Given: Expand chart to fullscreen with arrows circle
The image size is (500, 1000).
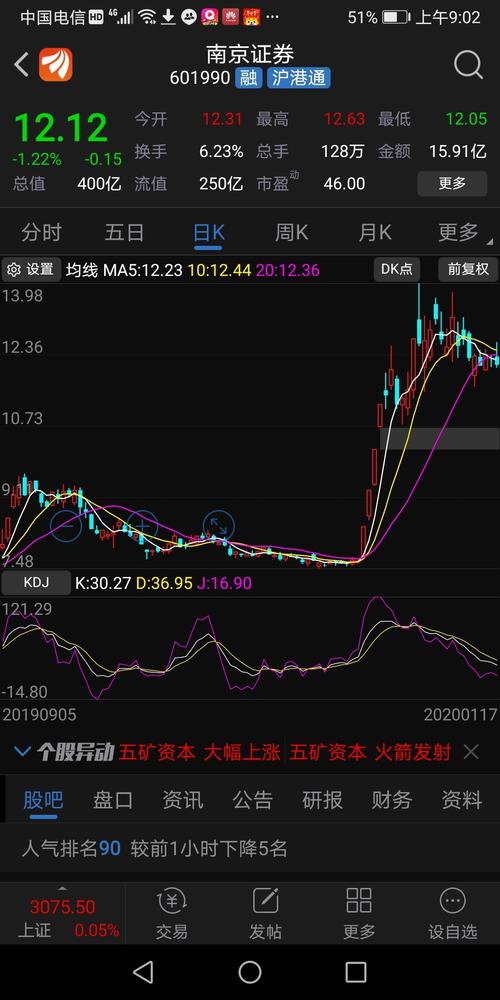Looking at the screenshot, I should click(x=219, y=526).
